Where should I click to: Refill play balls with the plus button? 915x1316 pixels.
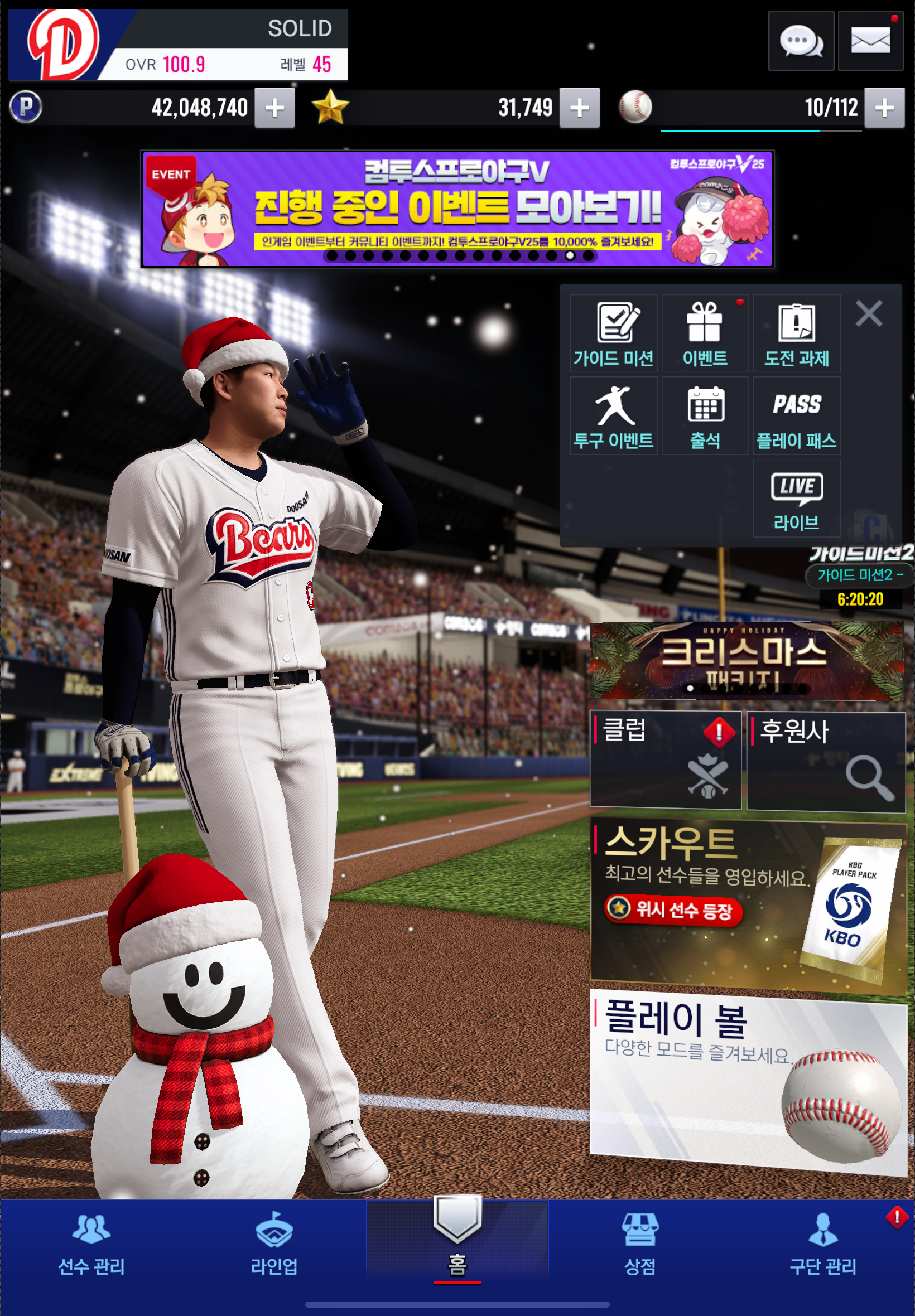click(883, 108)
